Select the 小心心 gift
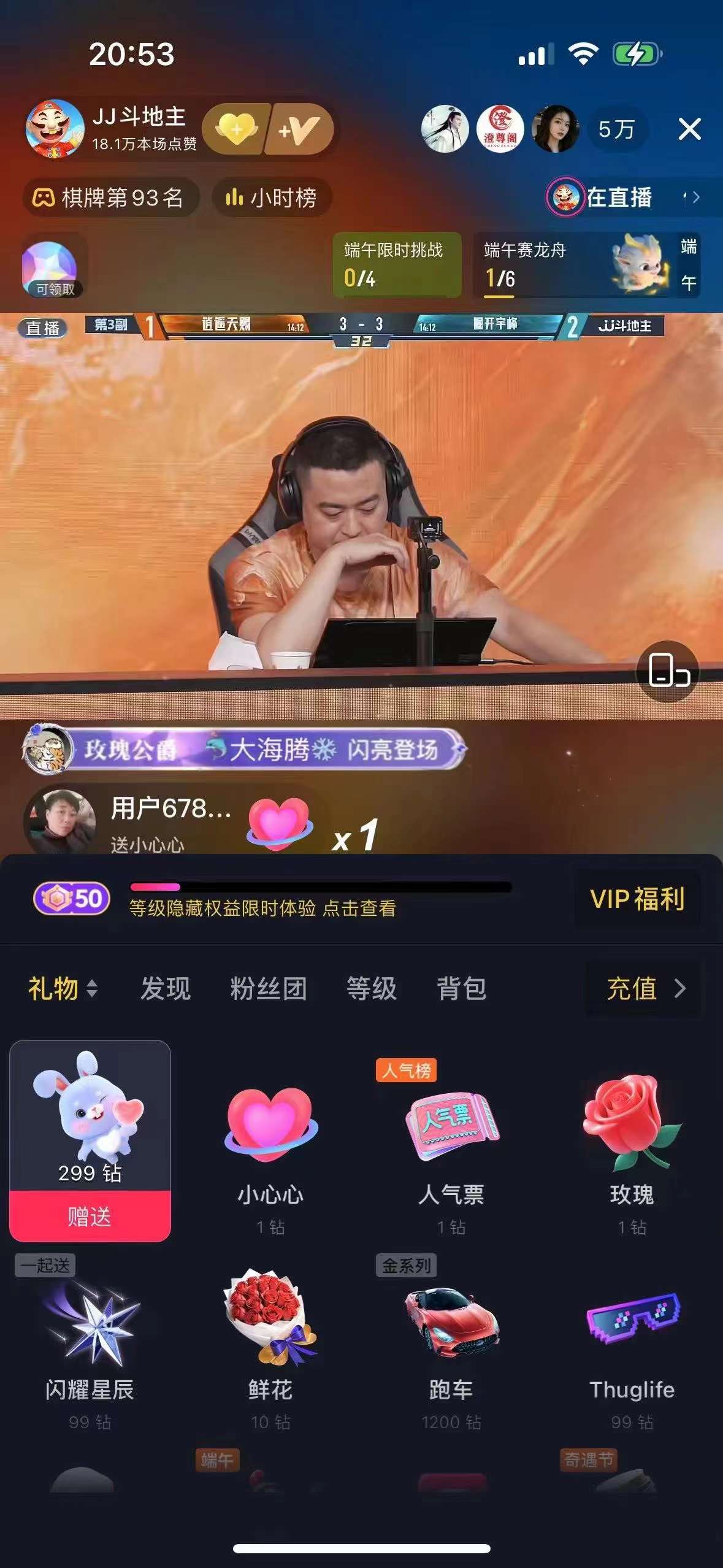This screenshot has width=723, height=1568. tap(270, 1147)
